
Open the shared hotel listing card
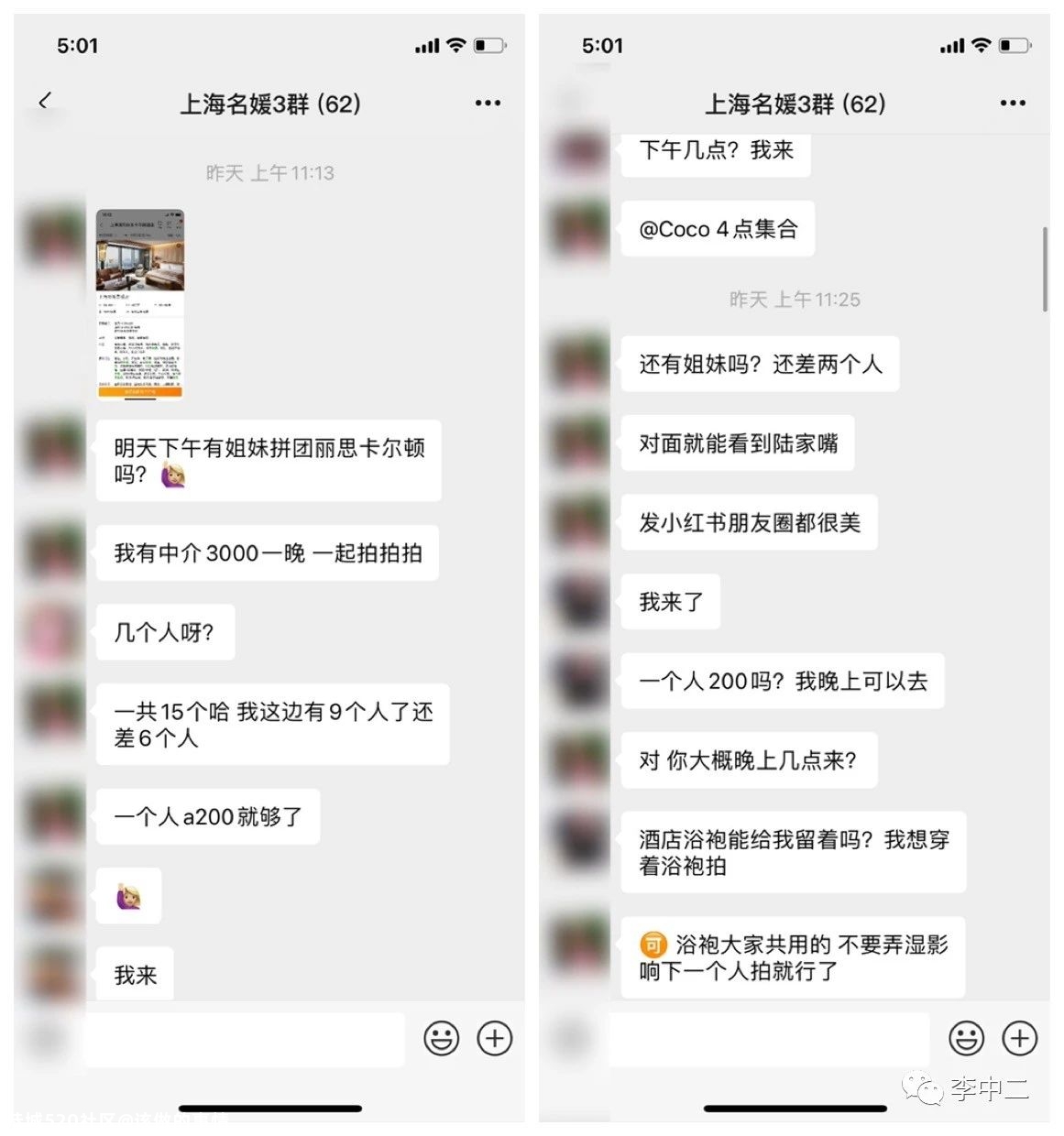[x=139, y=302]
